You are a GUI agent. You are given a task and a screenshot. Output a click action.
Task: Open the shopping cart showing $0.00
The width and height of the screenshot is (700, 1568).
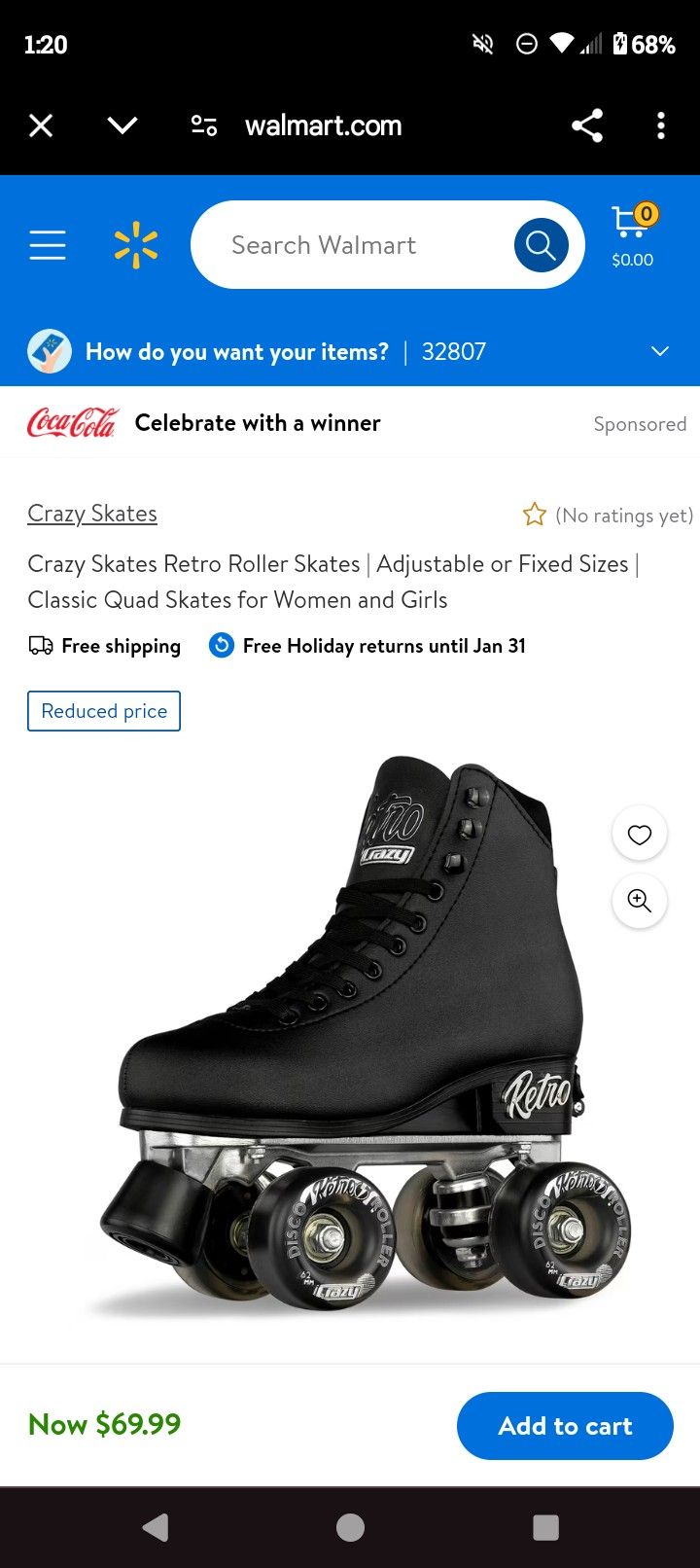click(x=633, y=236)
